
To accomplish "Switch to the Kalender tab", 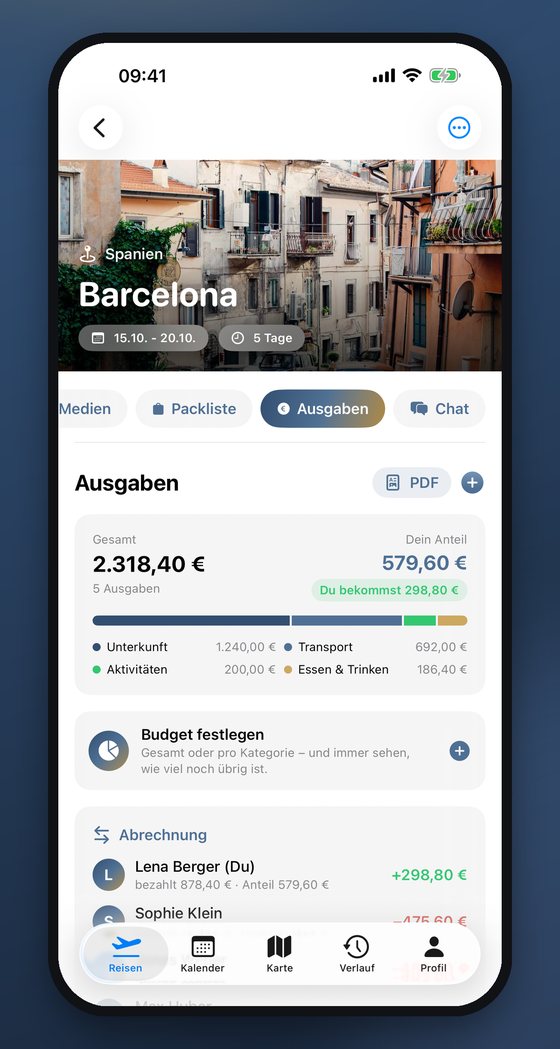I will (x=203, y=954).
